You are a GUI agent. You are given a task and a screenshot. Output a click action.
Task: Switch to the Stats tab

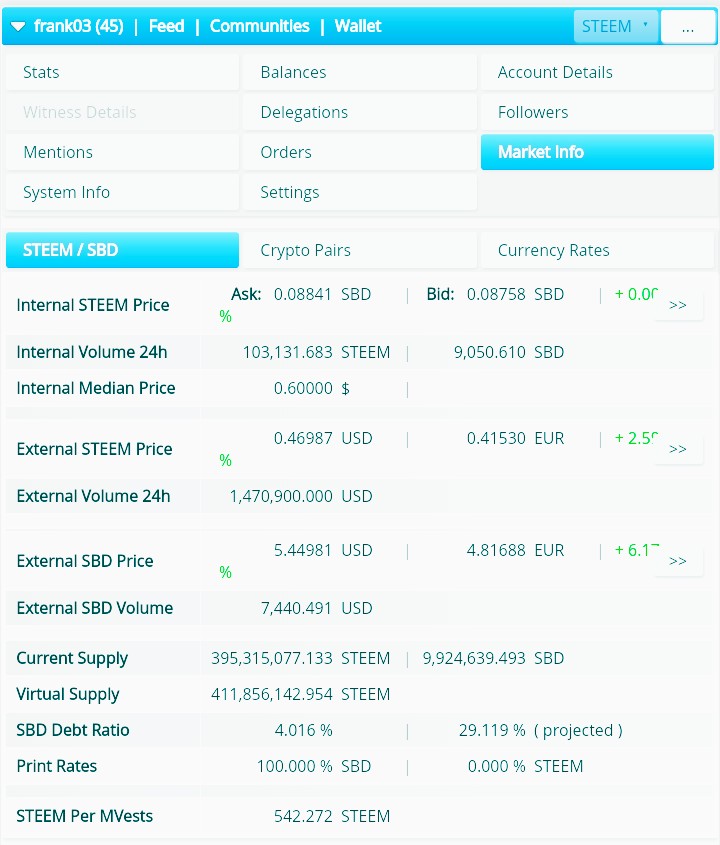point(122,72)
